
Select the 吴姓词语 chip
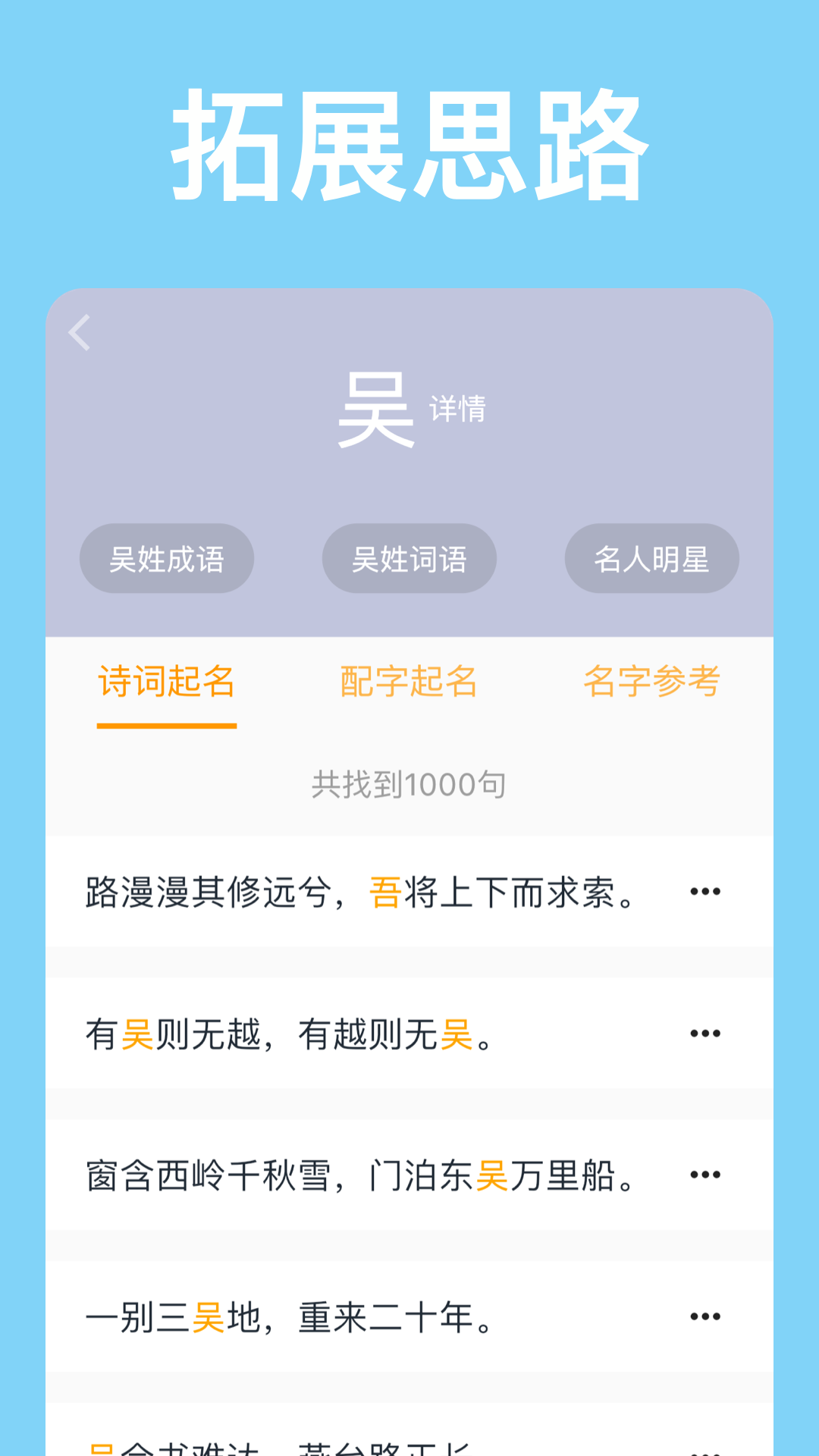tap(409, 558)
